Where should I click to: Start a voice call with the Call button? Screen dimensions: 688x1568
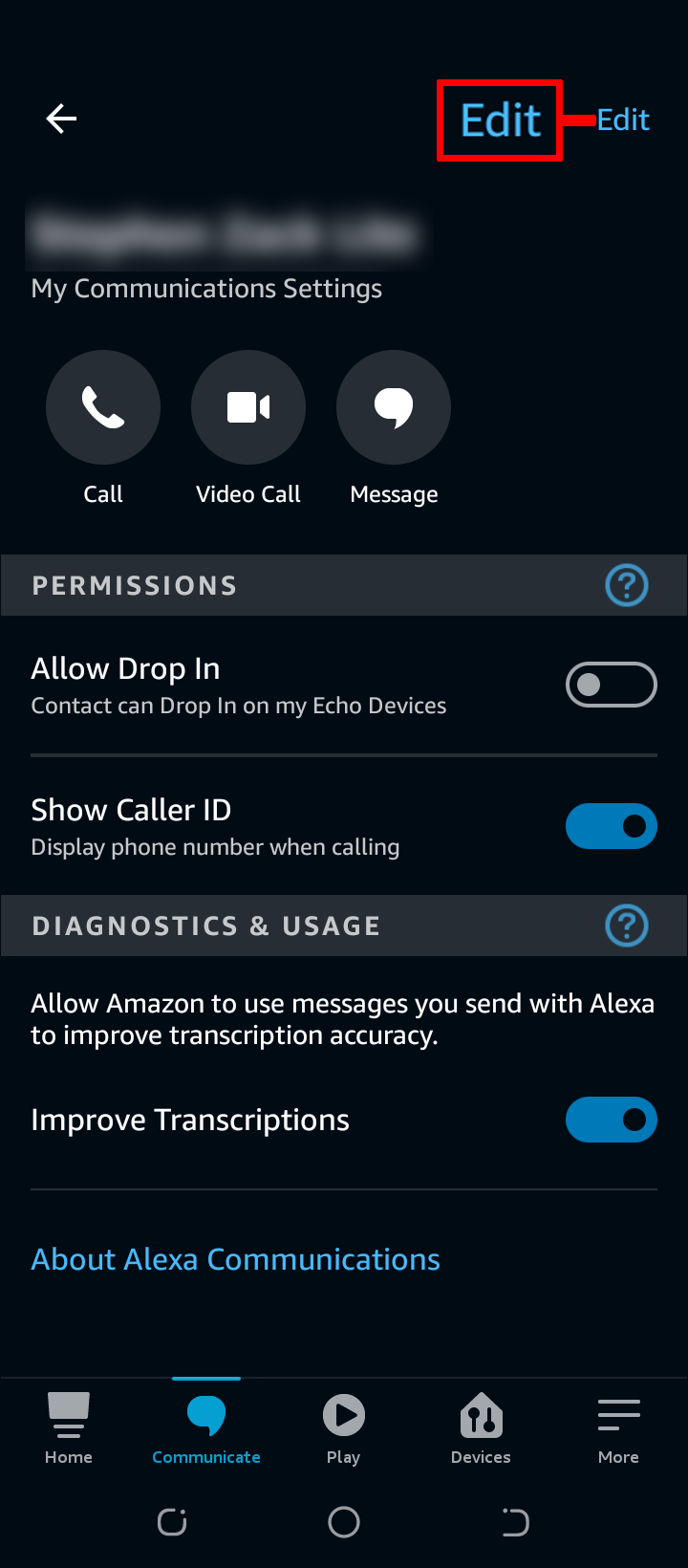(x=103, y=407)
